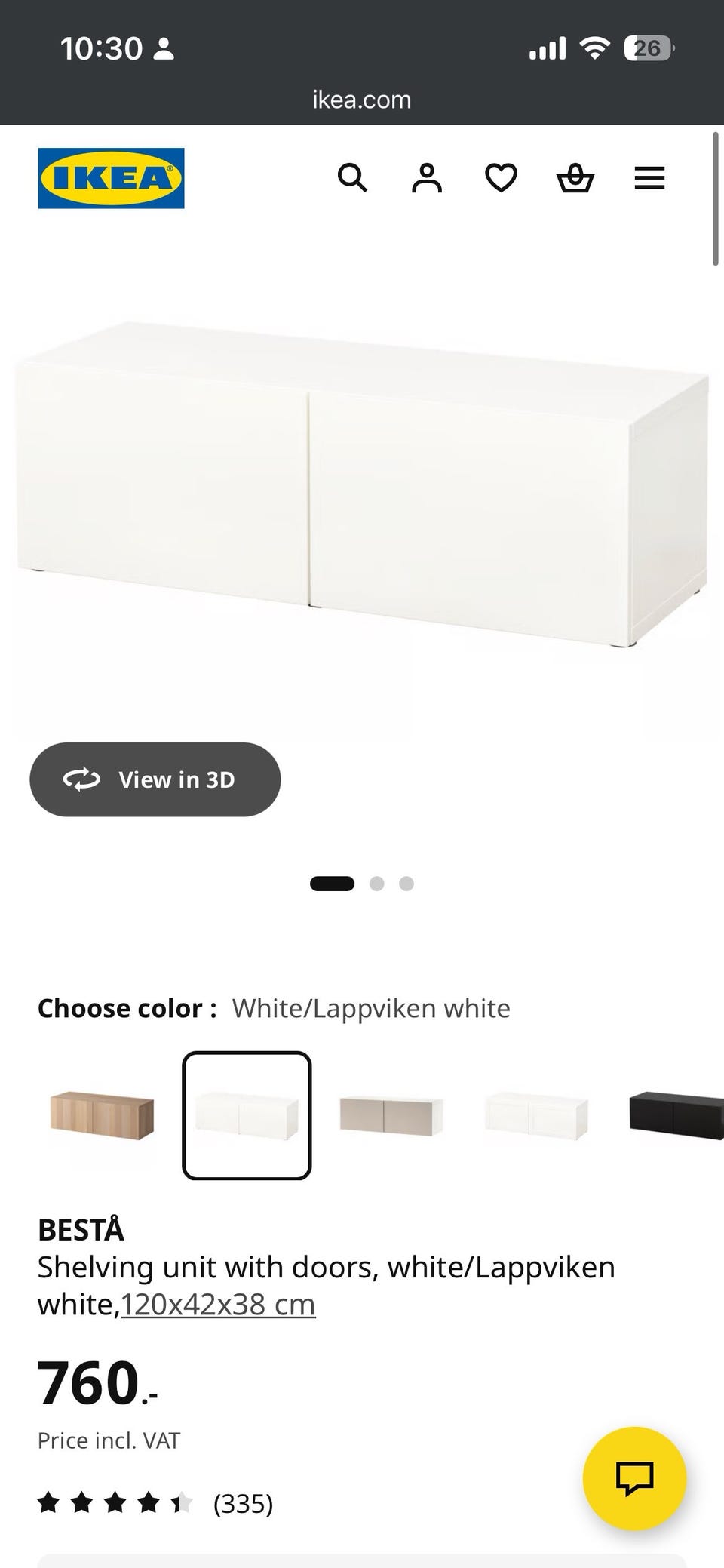Open the search icon

point(352,178)
